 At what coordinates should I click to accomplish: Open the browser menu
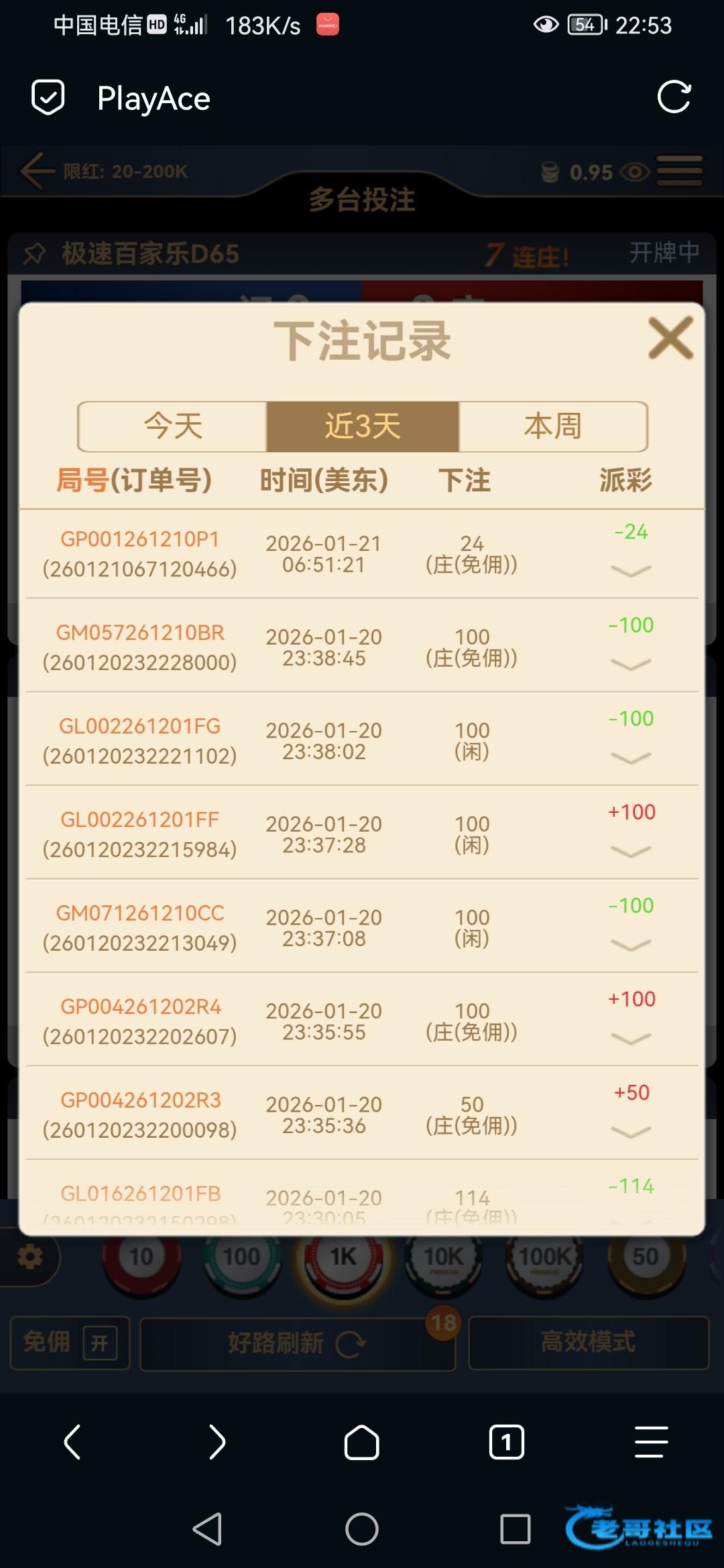pyautogui.click(x=651, y=1442)
